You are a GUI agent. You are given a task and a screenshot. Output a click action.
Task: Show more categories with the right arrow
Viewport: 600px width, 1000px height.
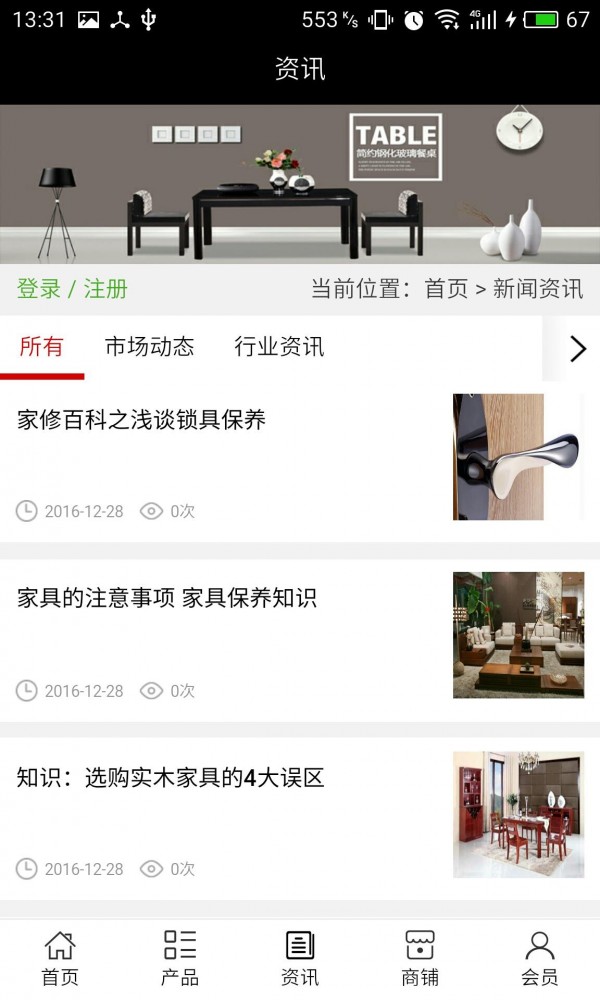[x=577, y=348]
